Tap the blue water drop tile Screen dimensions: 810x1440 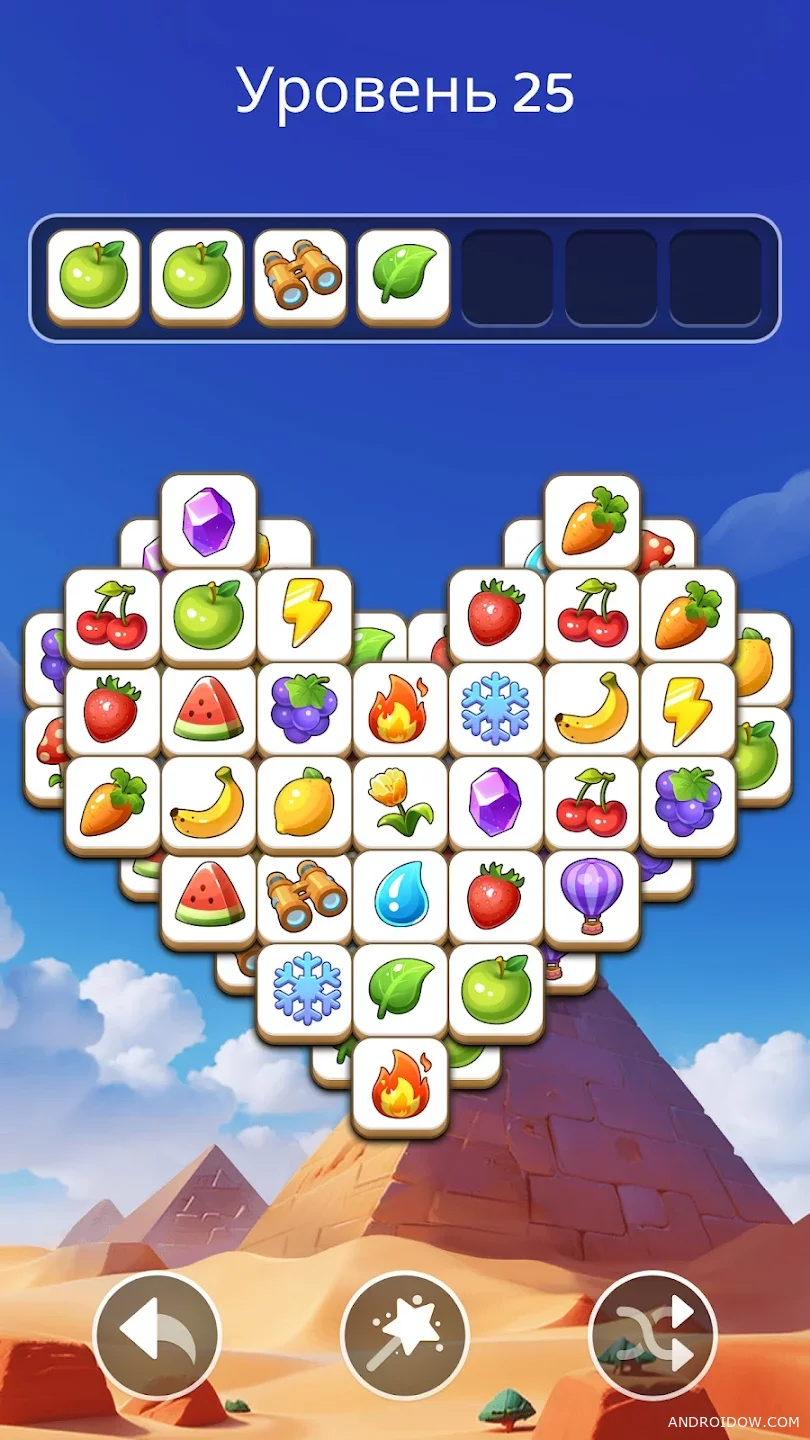(x=400, y=896)
